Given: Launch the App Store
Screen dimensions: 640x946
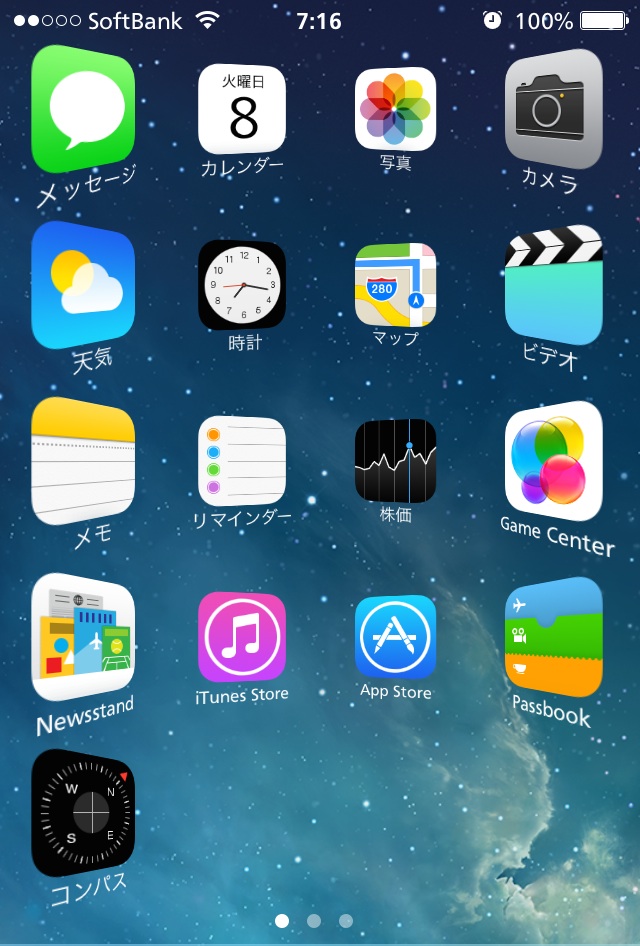Looking at the screenshot, I should tap(396, 637).
